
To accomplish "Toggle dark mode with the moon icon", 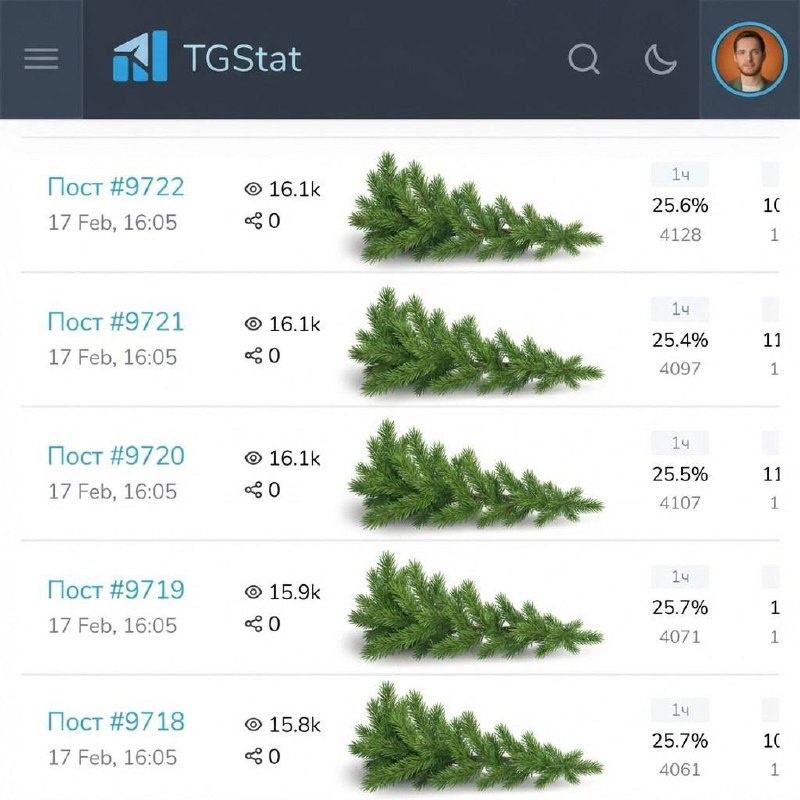I will click(x=660, y=59).
